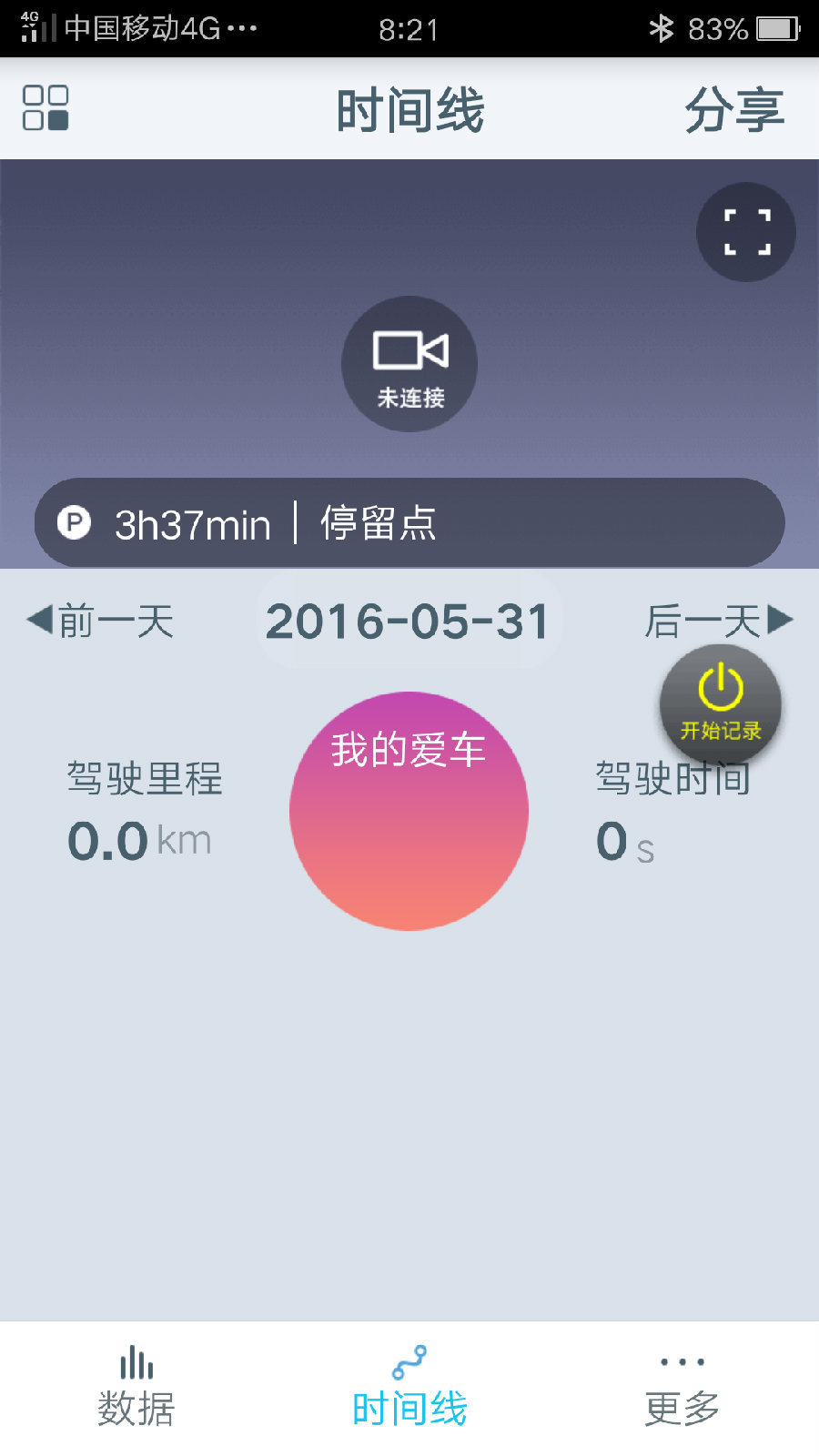
Task: Open the 我的爱车 circle
Action: pyautogui.click(x=409, y=811)
